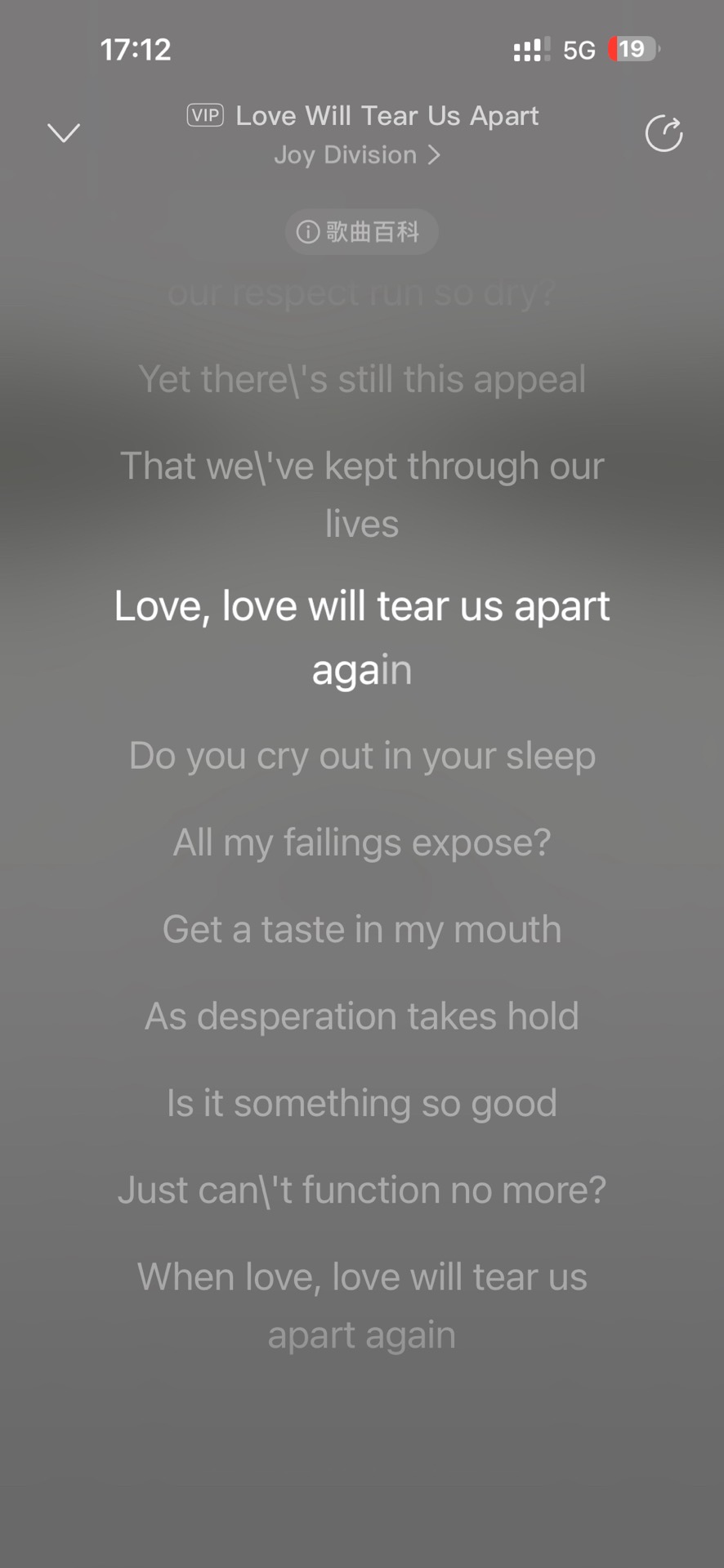Share this song using the top-right icon
The width and height of the screenshot is (724, 1568).
click(x=664, y=134)
